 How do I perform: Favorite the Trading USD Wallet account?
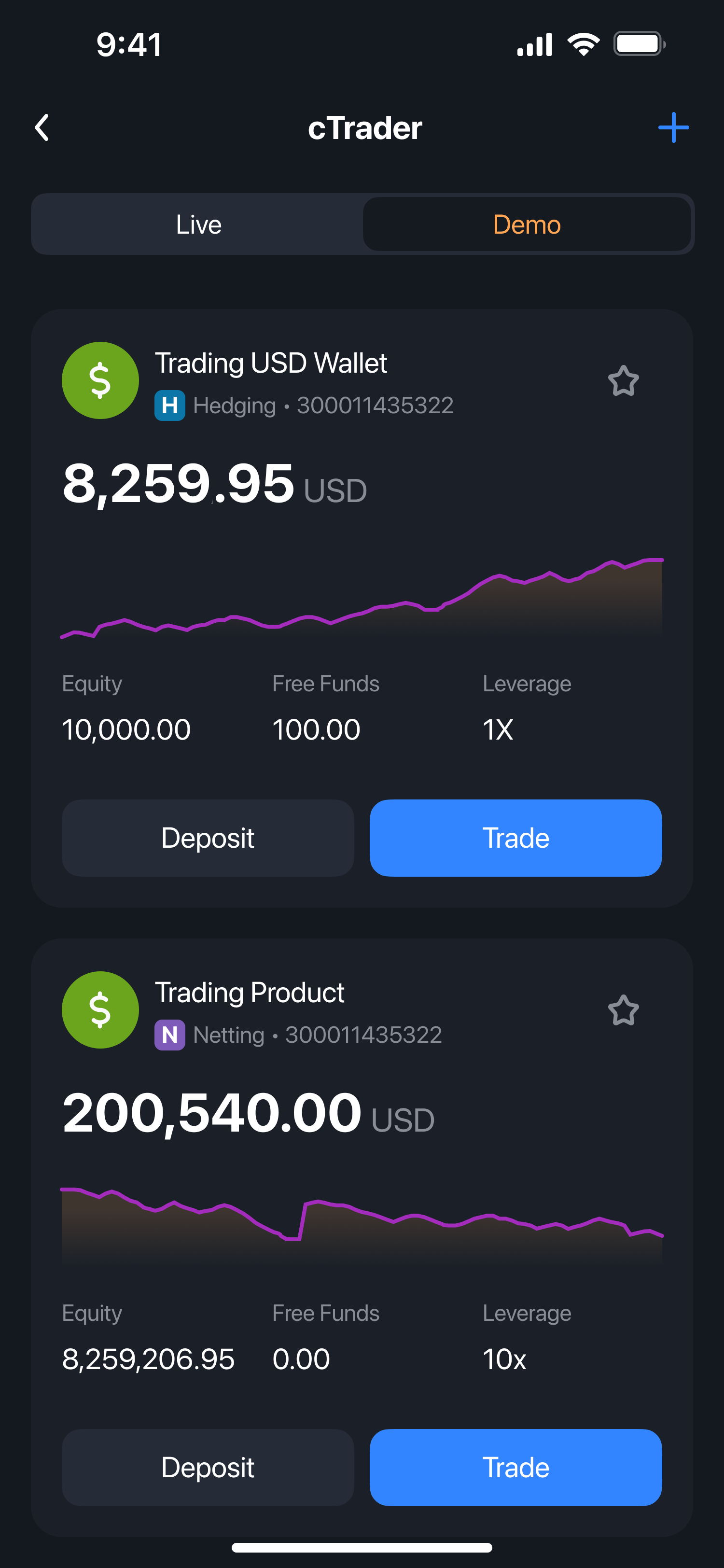(624, 380)
